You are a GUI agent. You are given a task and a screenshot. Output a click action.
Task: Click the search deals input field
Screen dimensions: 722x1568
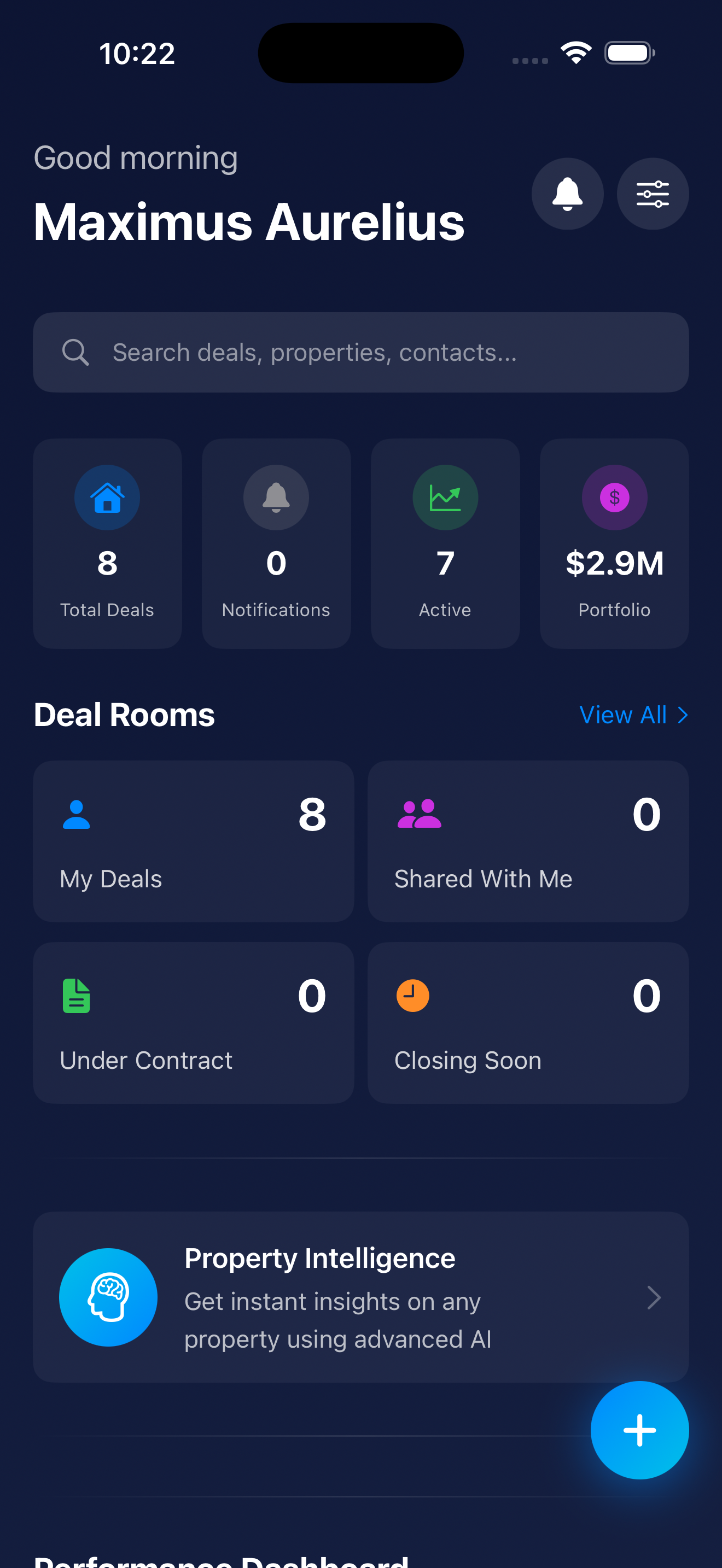(x=360, y=352)
